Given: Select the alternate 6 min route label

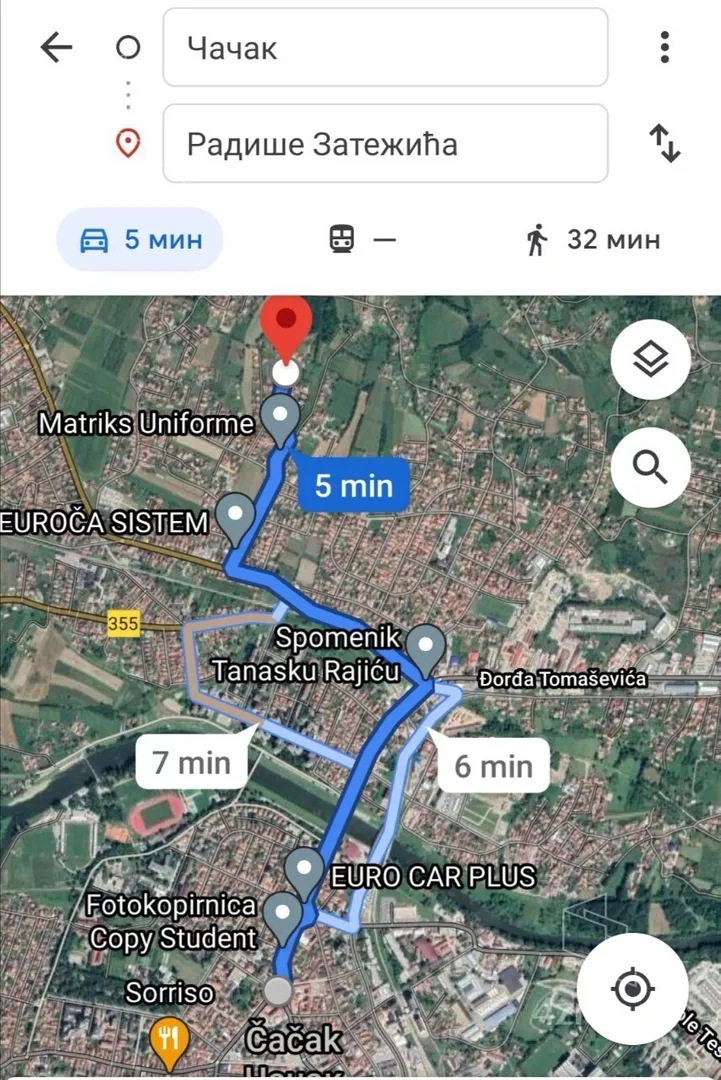Looking at the screenshot, I should point(493,765).
